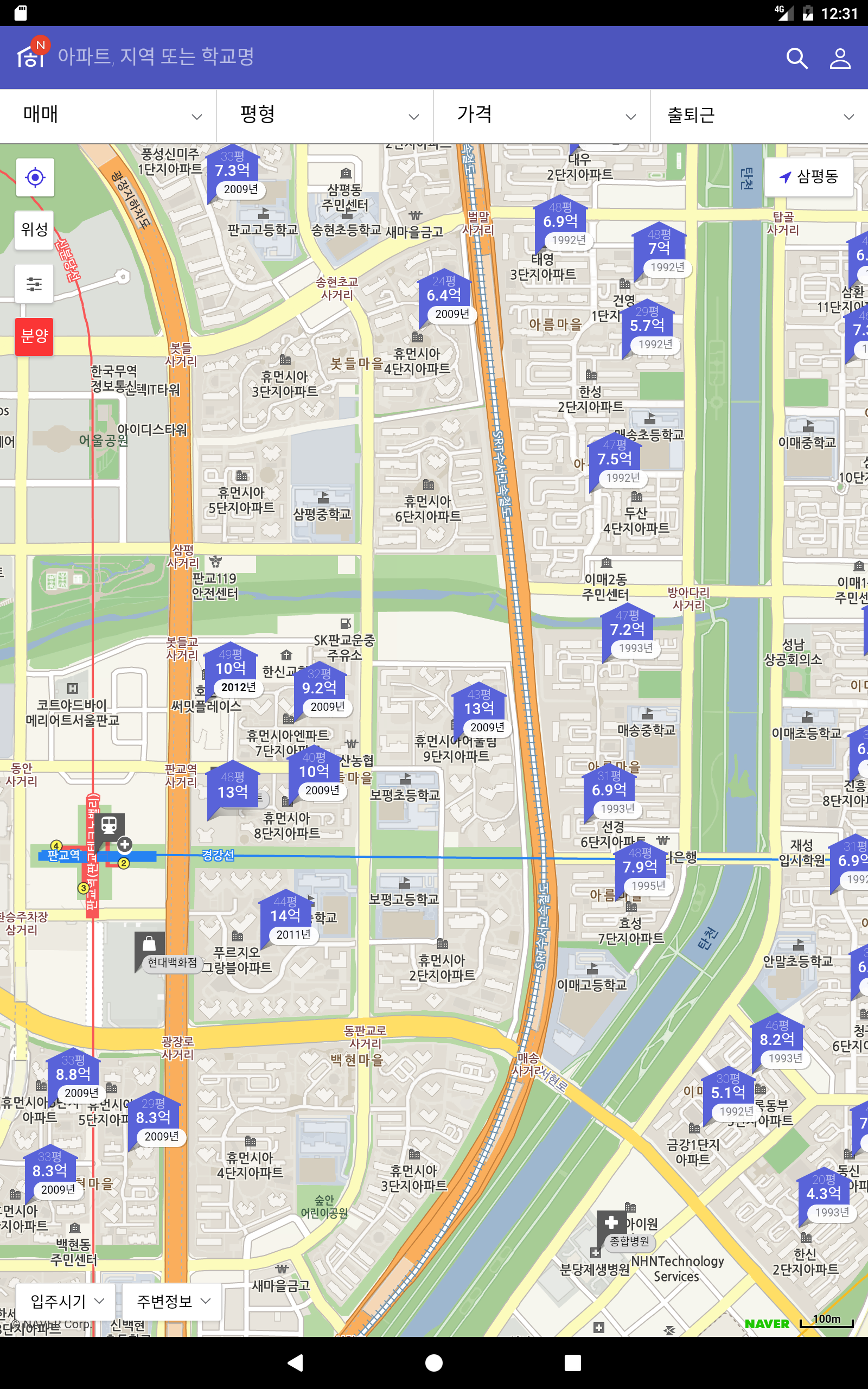Image resolution: width=868 pixels, height=1389 pixels.
Task: Expand the 입주시기 dropdown
Action: point(66,1301)
